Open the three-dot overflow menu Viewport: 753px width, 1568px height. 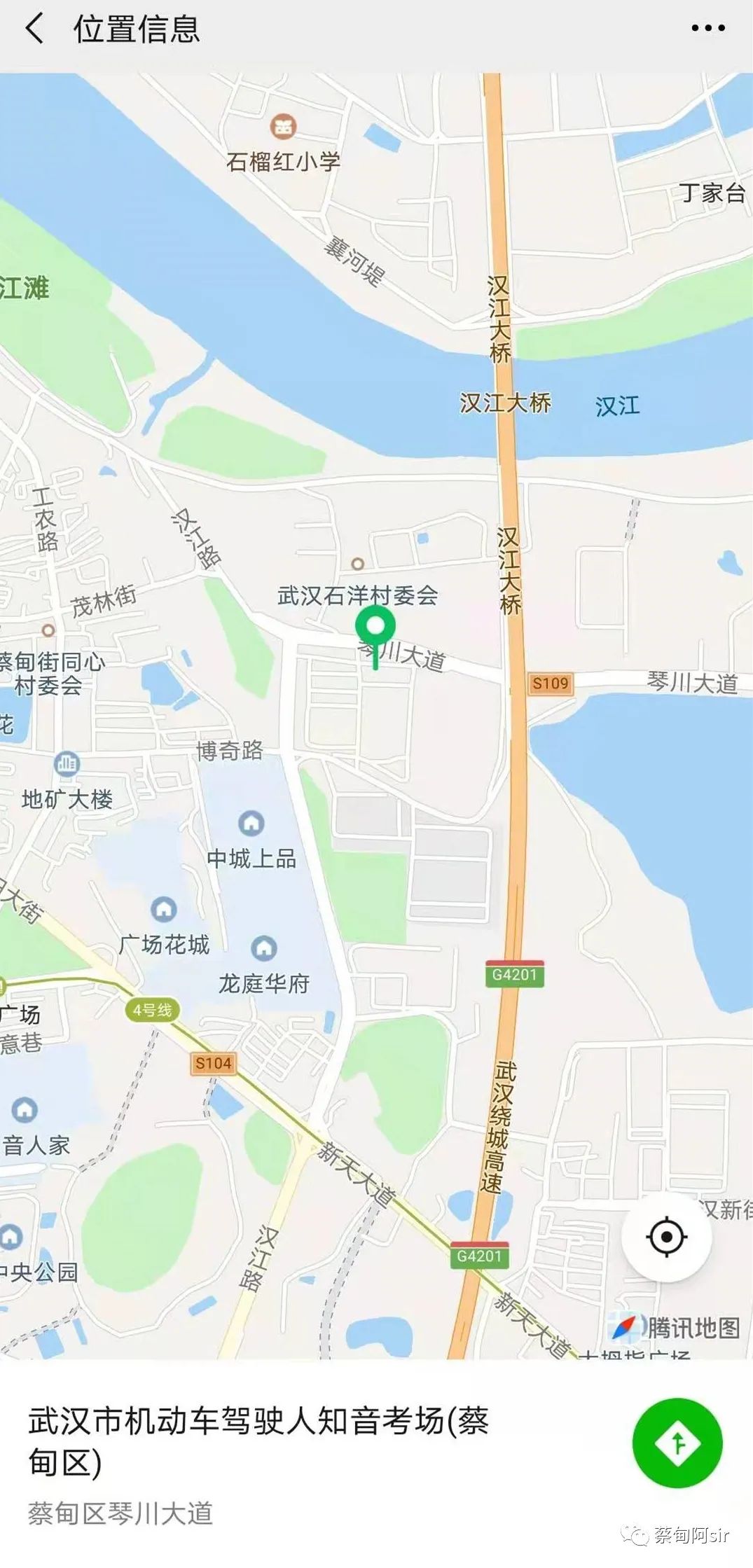pos(707,29)
